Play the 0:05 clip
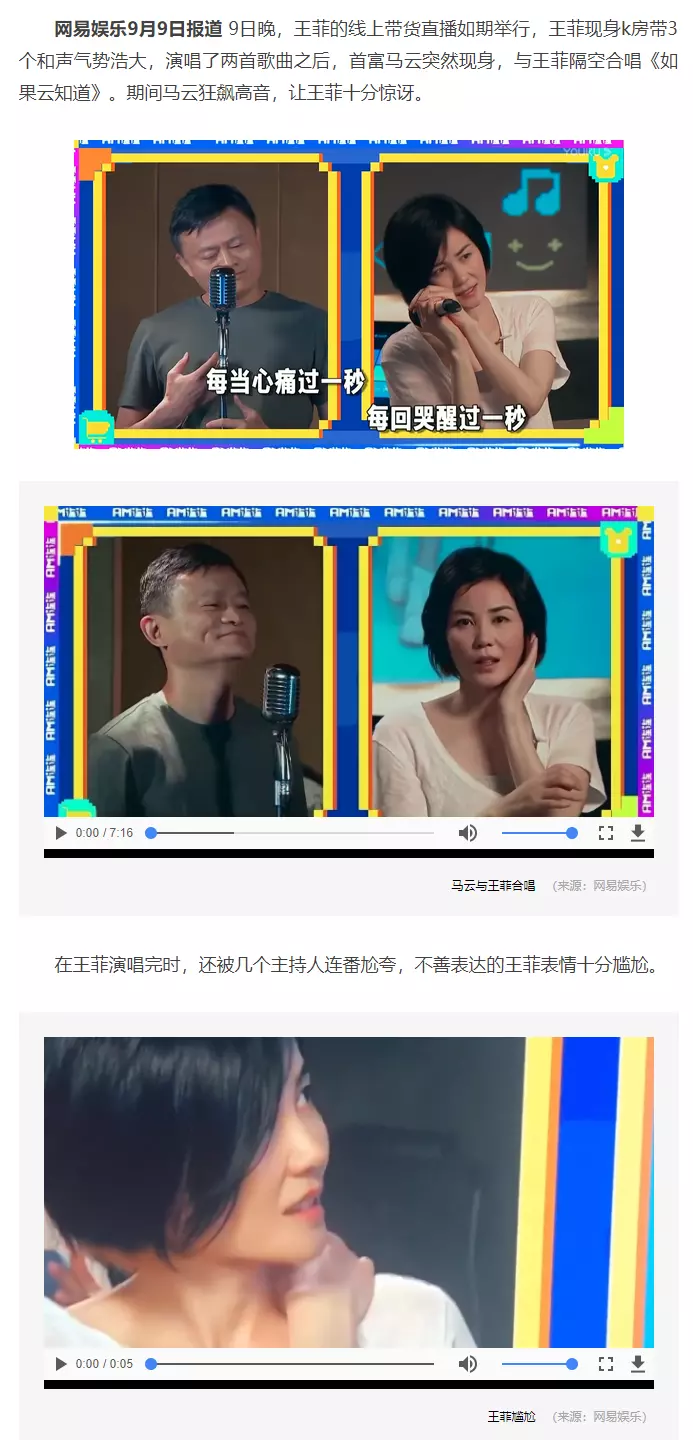 pos(61,1364)
